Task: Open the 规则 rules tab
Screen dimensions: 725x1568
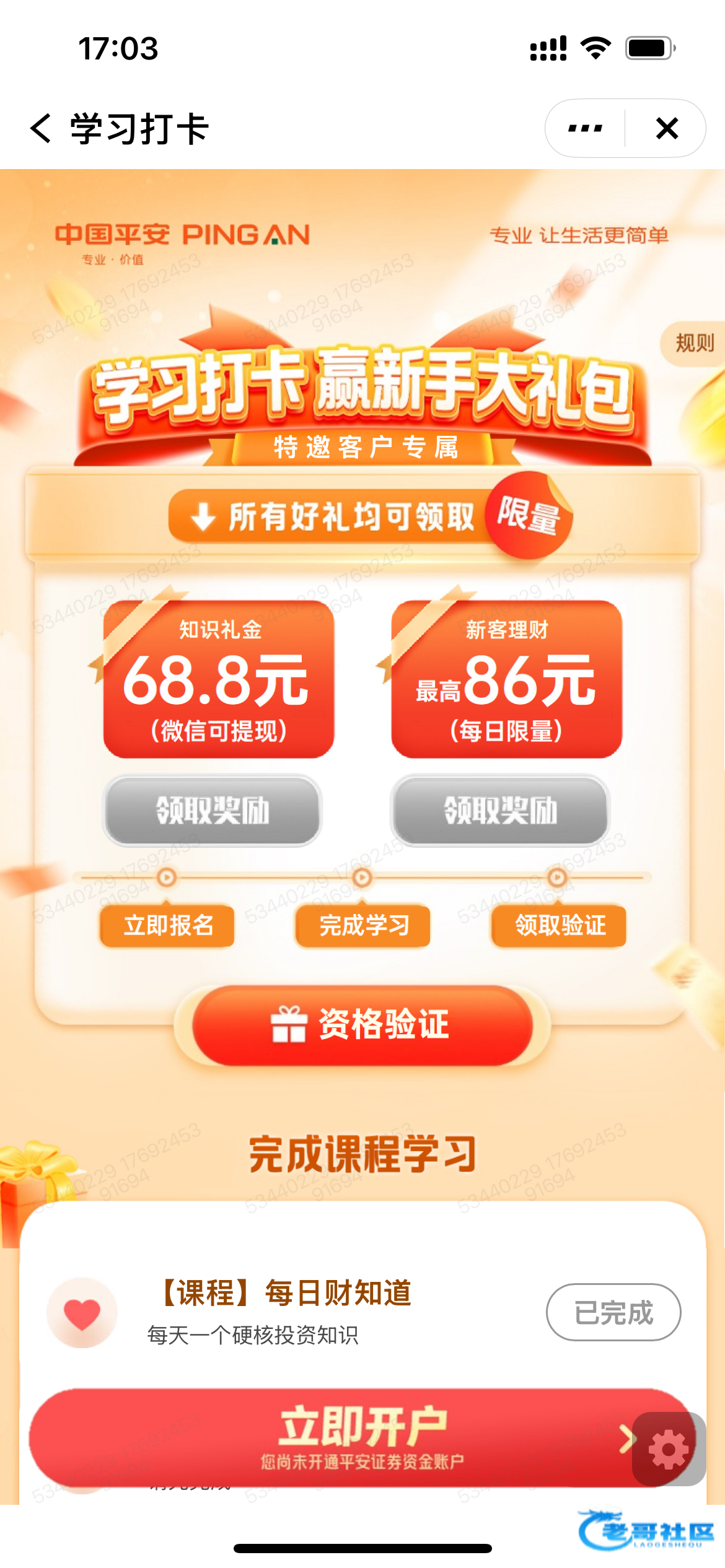Action: click(694, 342)
